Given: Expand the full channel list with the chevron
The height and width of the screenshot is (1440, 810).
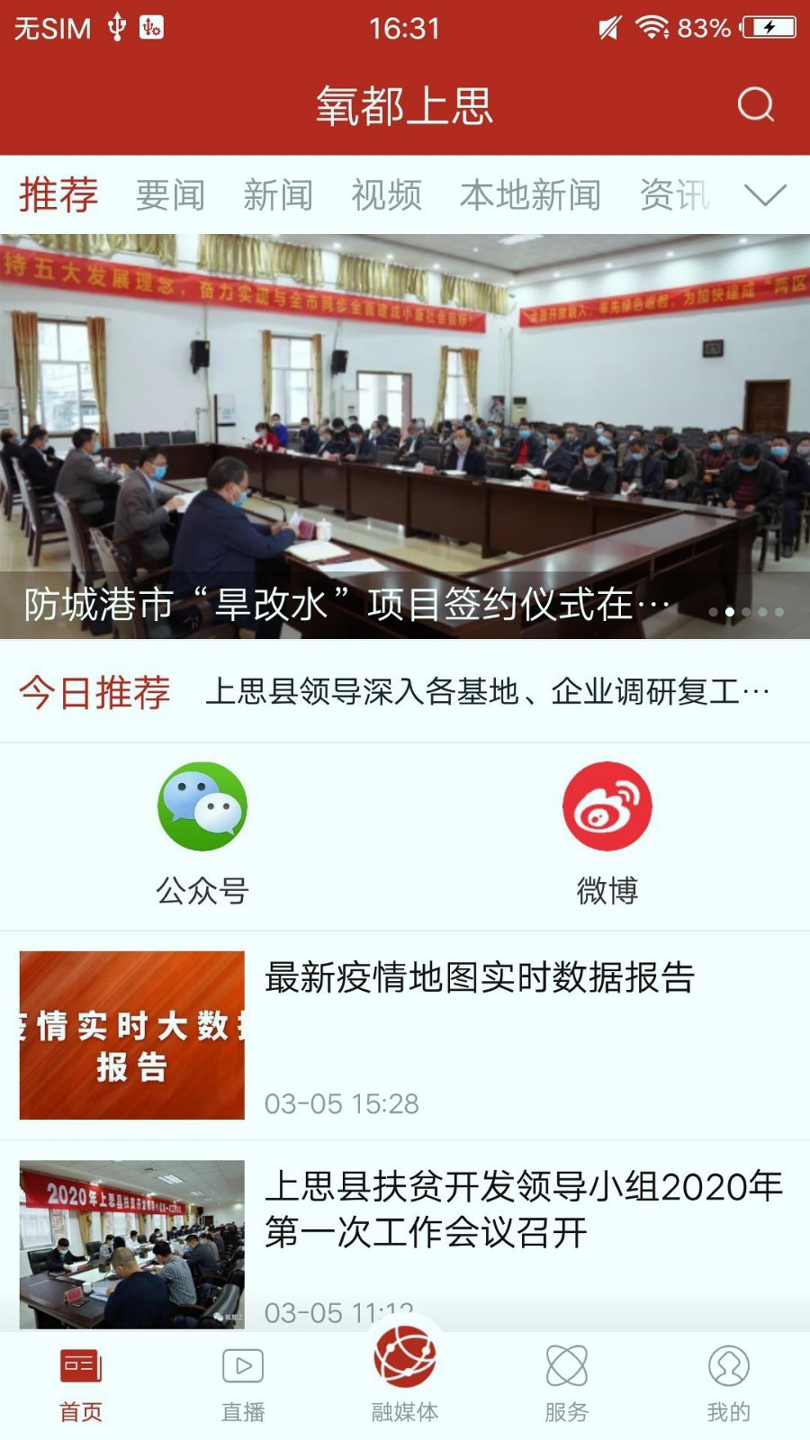Looking at the screenshot, I should pos(766,196).
